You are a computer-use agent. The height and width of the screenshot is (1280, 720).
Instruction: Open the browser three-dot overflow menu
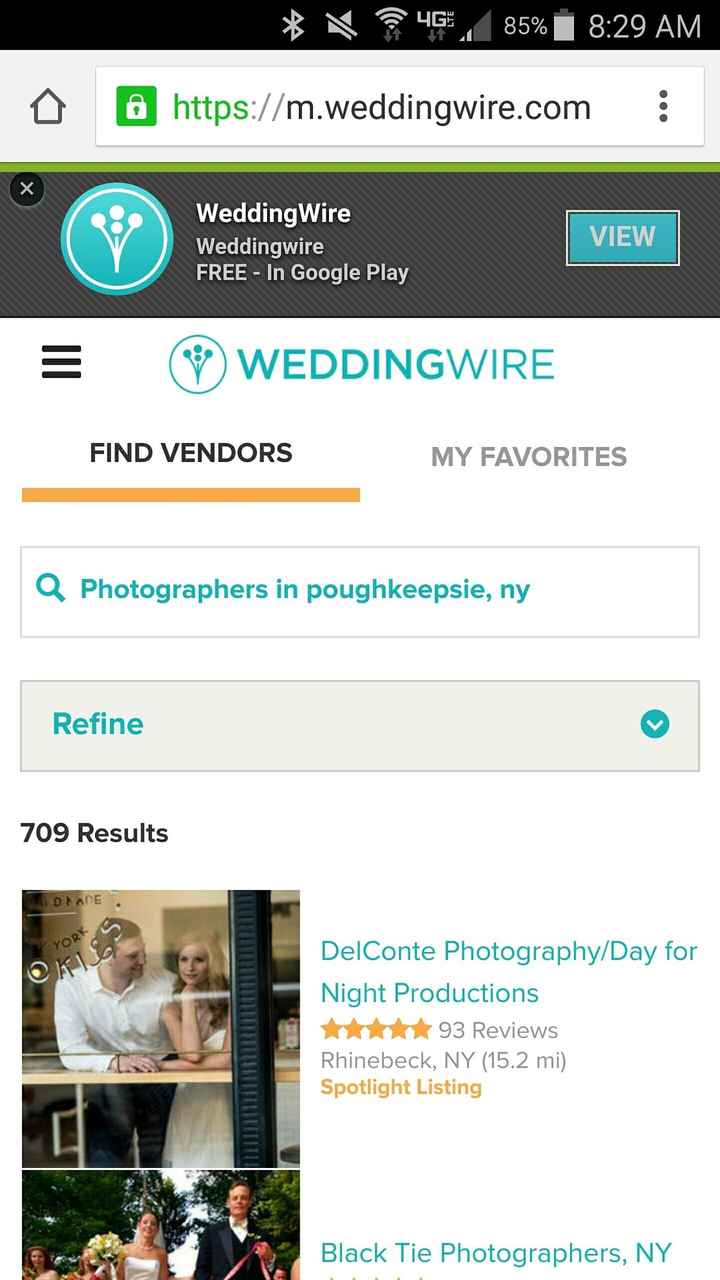tap(663, 105)
